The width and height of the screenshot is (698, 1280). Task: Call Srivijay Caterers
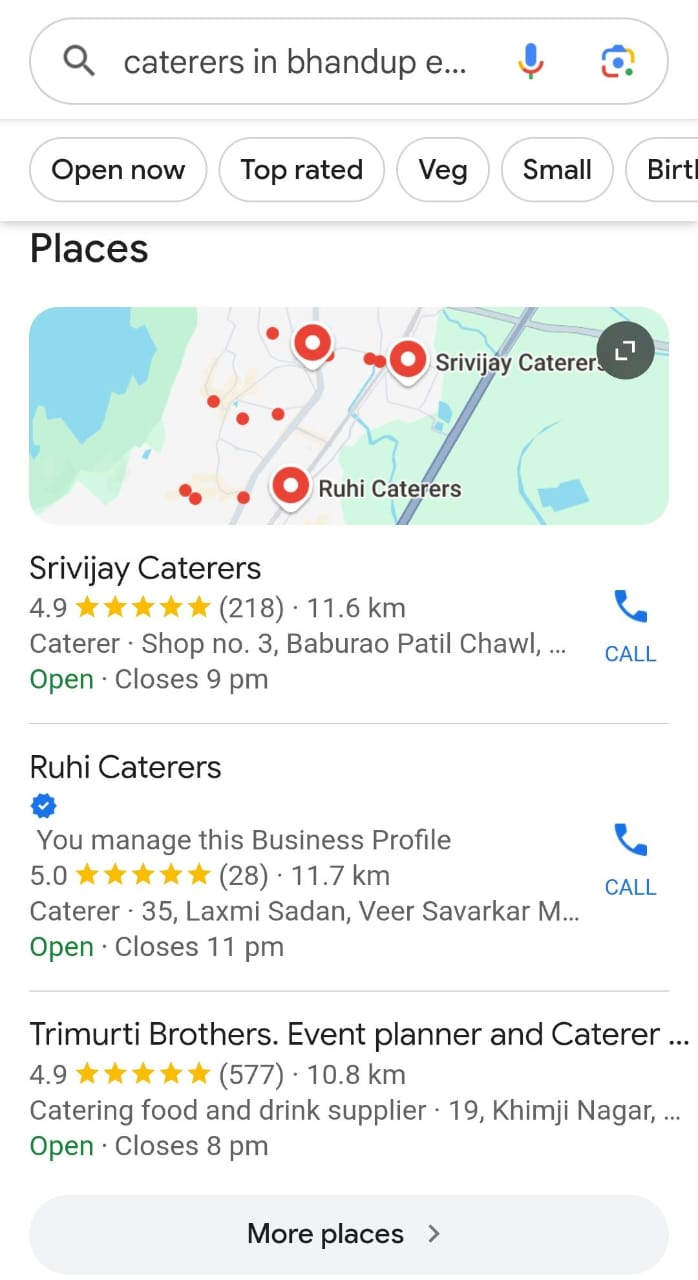630,624
